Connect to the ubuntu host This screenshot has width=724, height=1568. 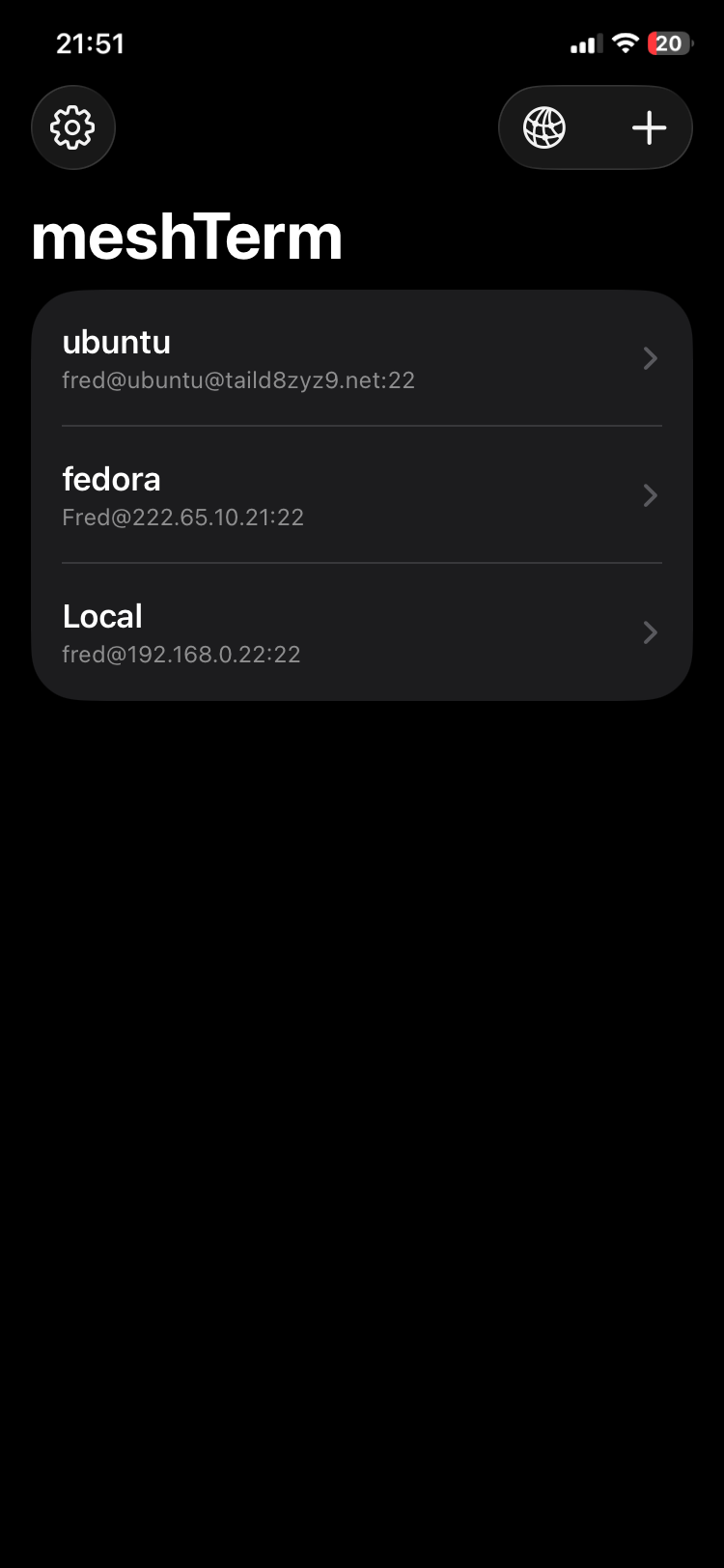[361, 359]
